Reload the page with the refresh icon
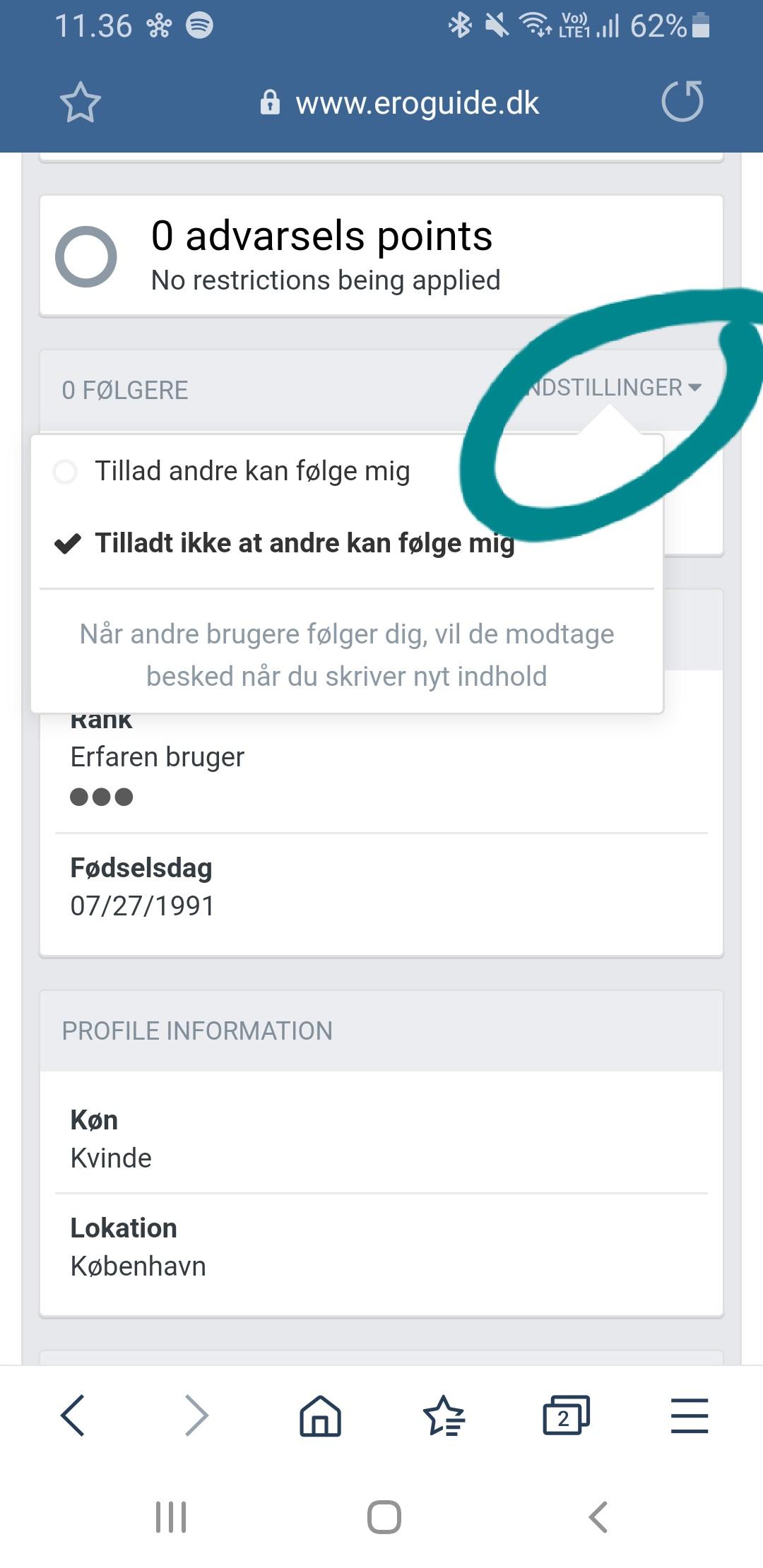The width and height of the screenshot is (763, 1568). (682, 102)
